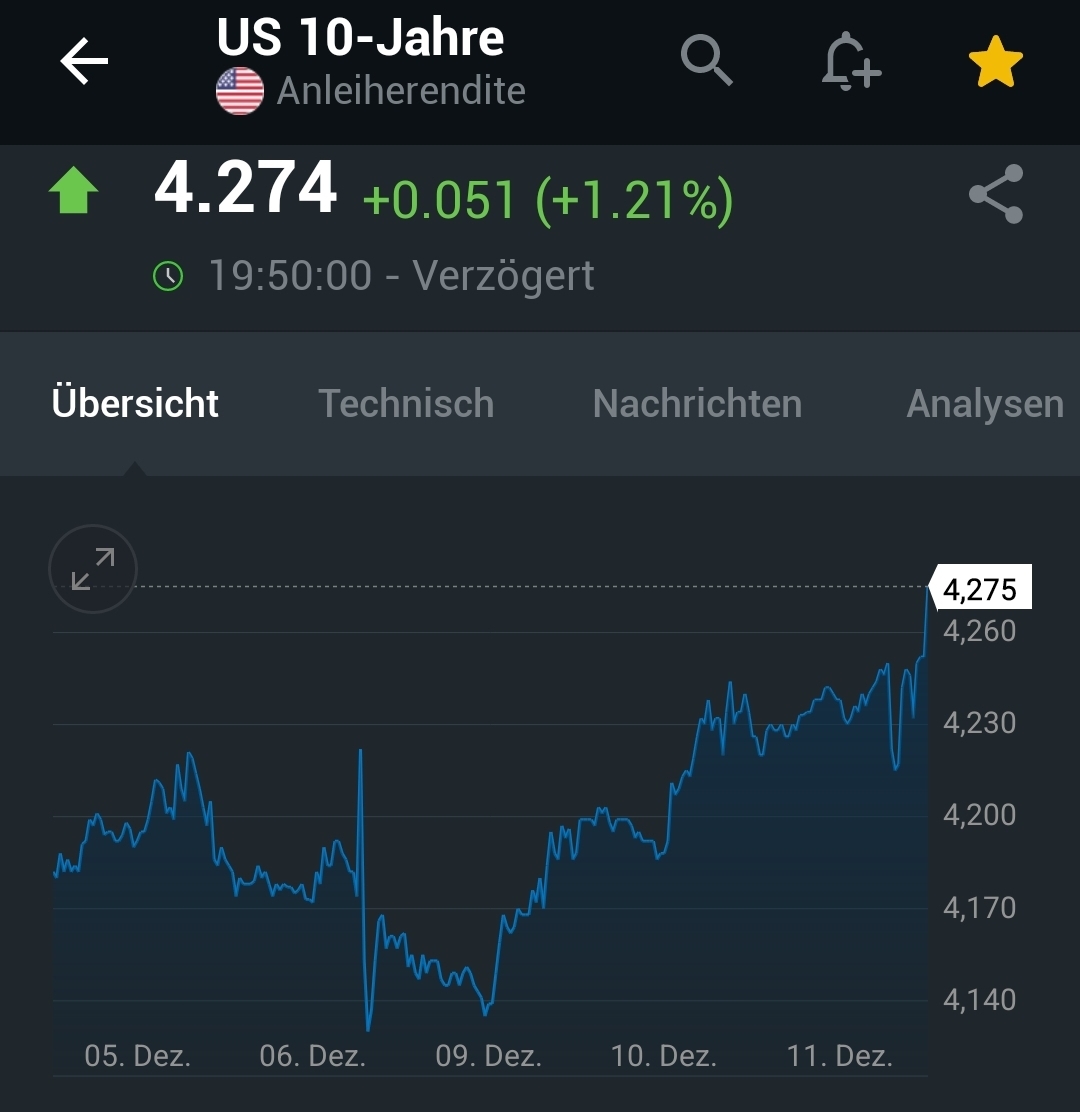Image resolution: width=1080 pixels, height=1112 pixels.
Task: Expand the chart to fullscreen
Action: coord(92,569)
